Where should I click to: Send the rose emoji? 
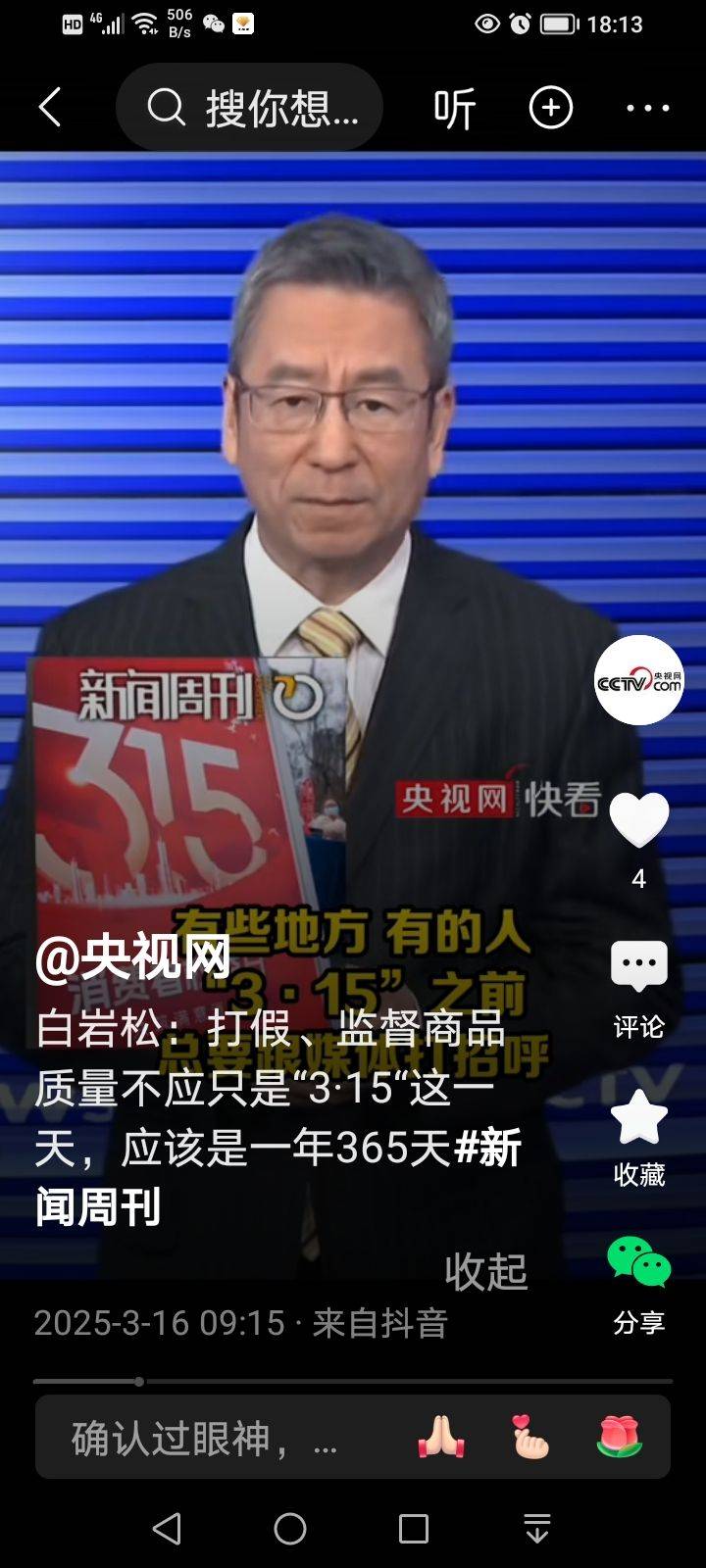(x=619, y=1438)
